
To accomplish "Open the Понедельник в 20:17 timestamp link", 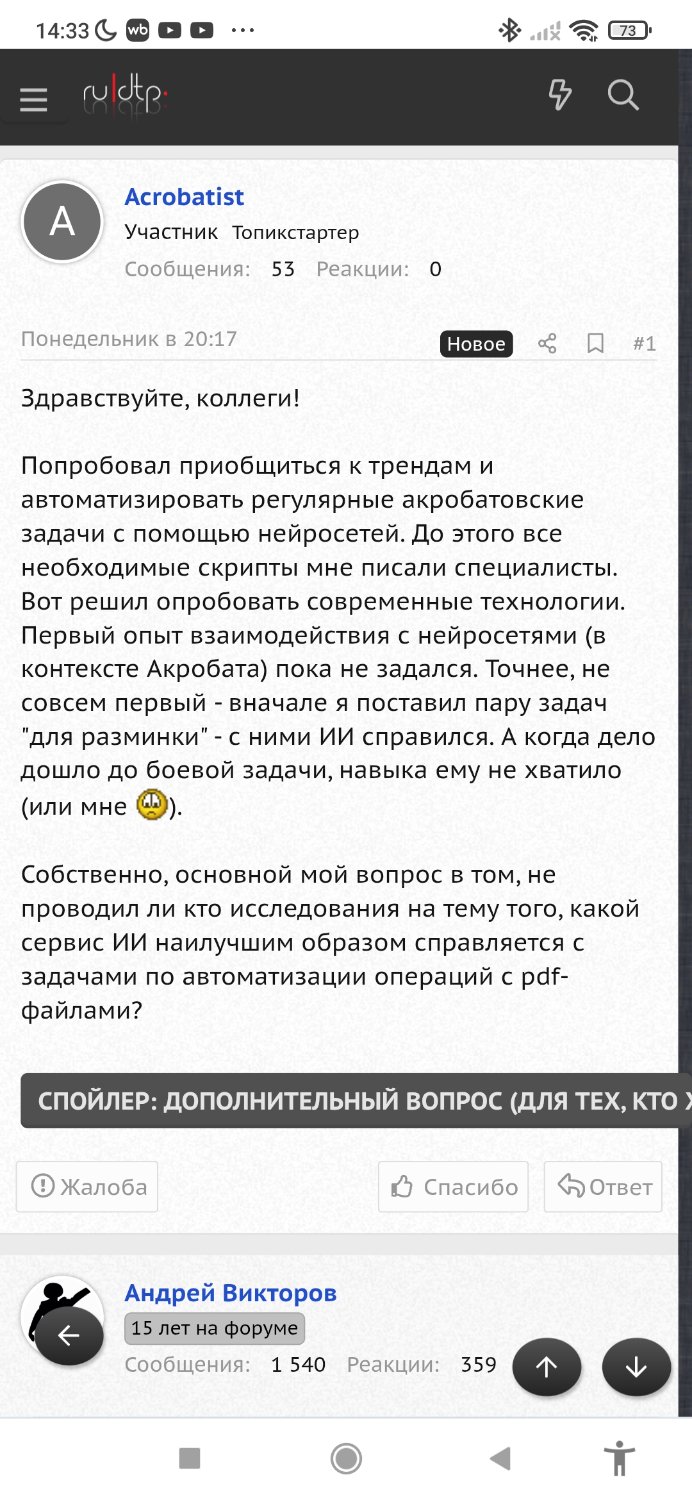I will (x=129, y=339).
